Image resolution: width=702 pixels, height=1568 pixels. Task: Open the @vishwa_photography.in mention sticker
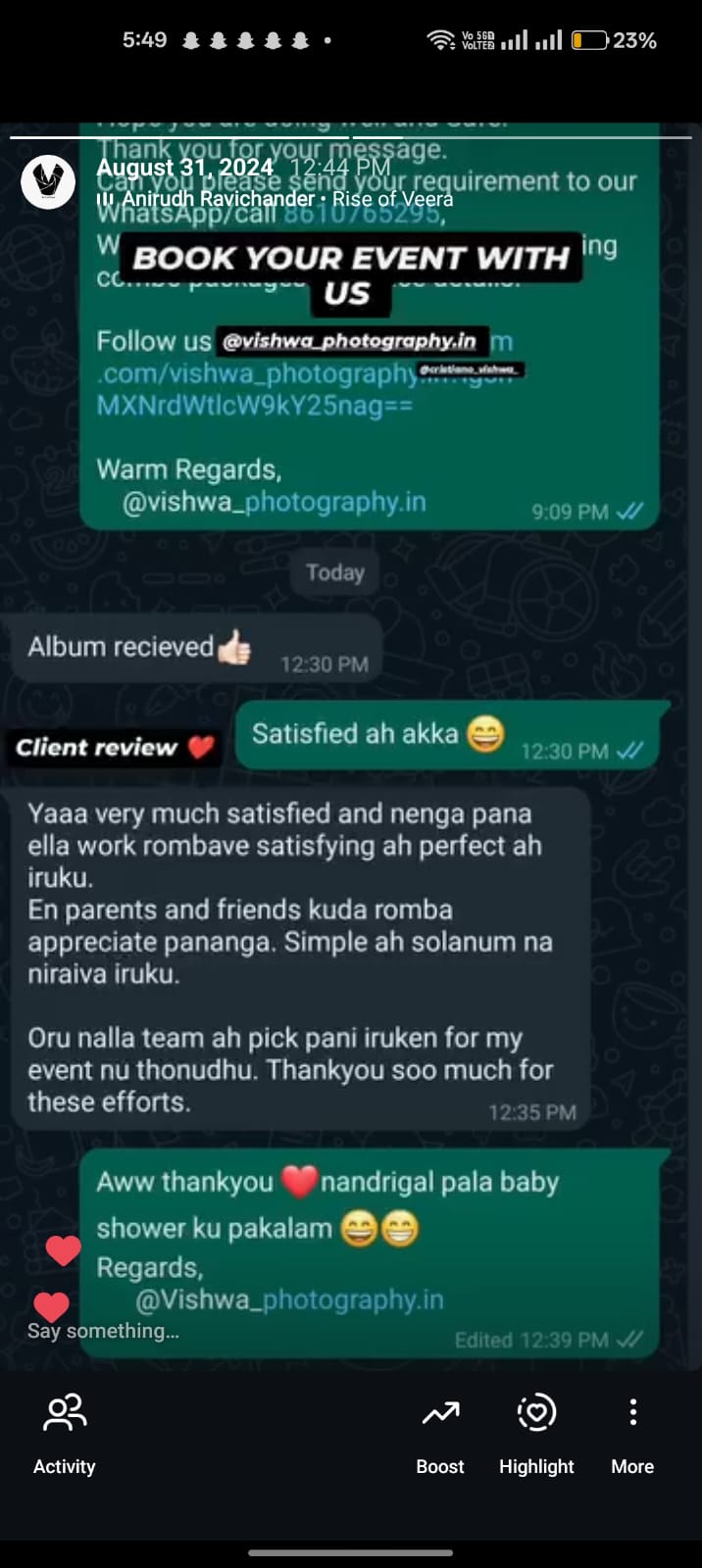click(350, 341)
